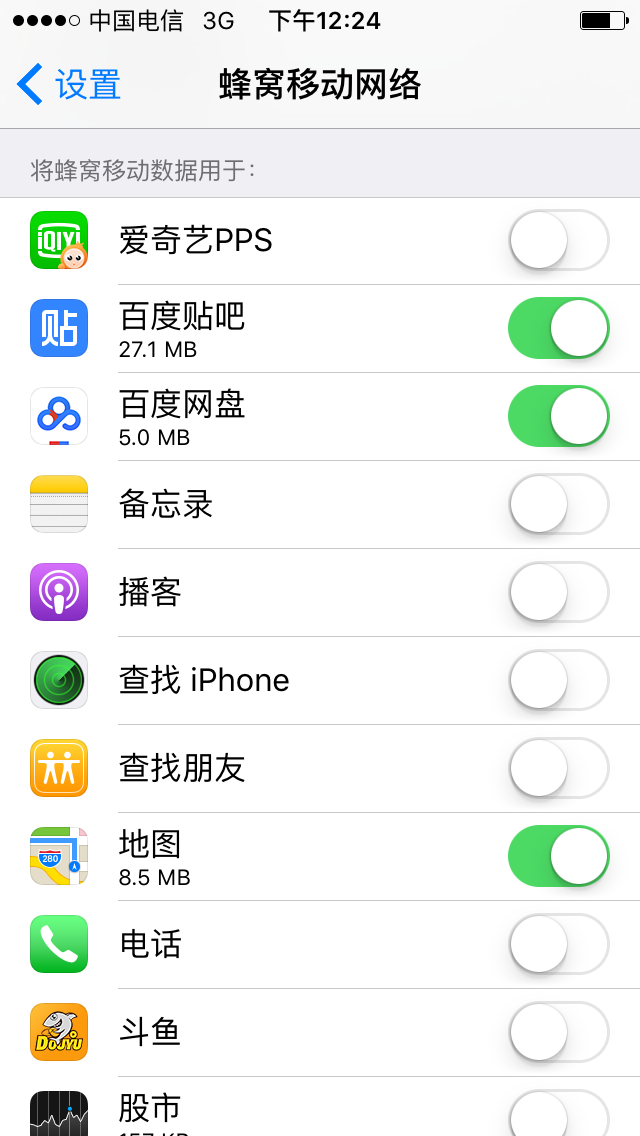Disable the 百度网盘 cellular data switch
The width and height of the screenshot is (640, 1136).
click(559, 416)
